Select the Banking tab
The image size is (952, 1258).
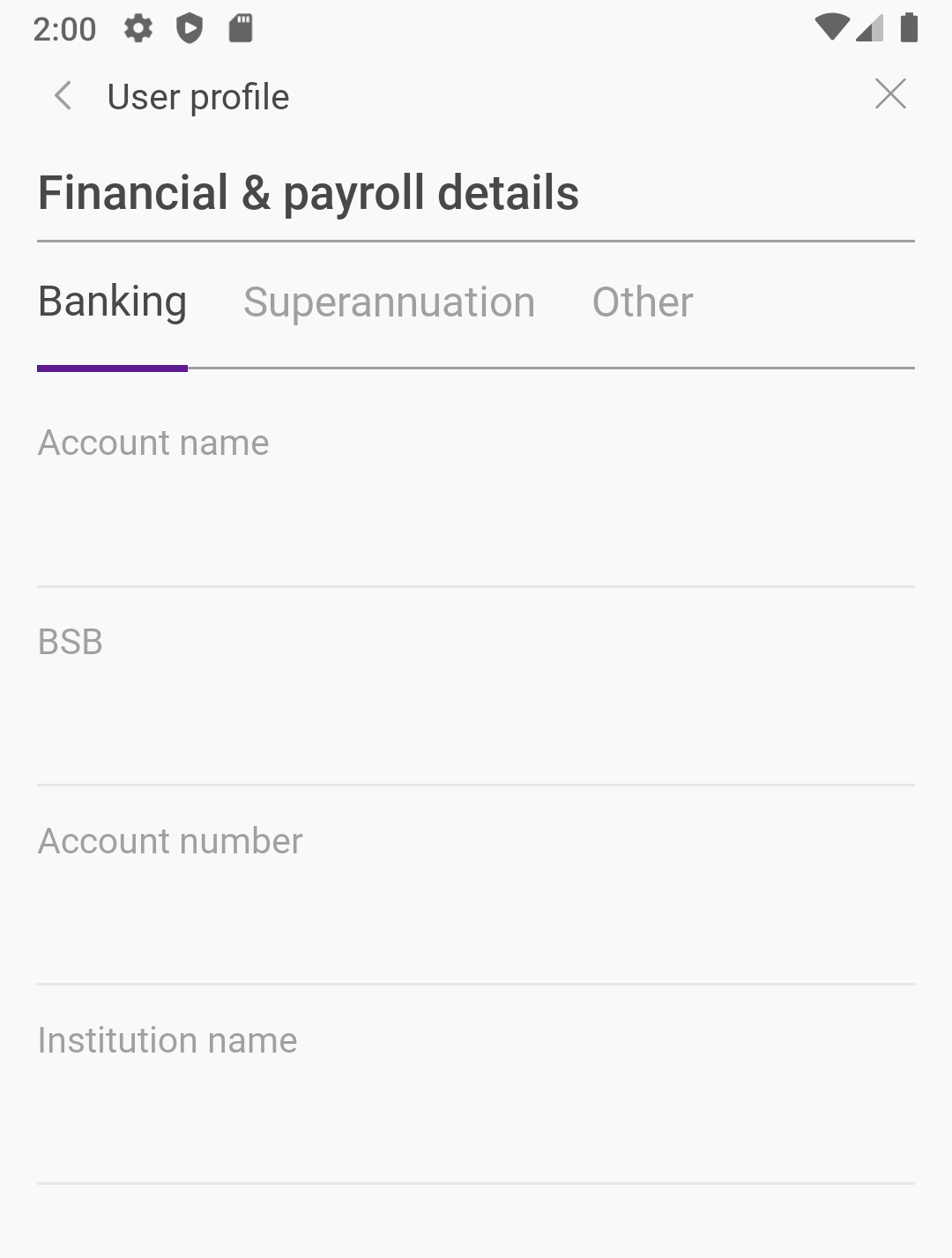click(x=112, y=302)
